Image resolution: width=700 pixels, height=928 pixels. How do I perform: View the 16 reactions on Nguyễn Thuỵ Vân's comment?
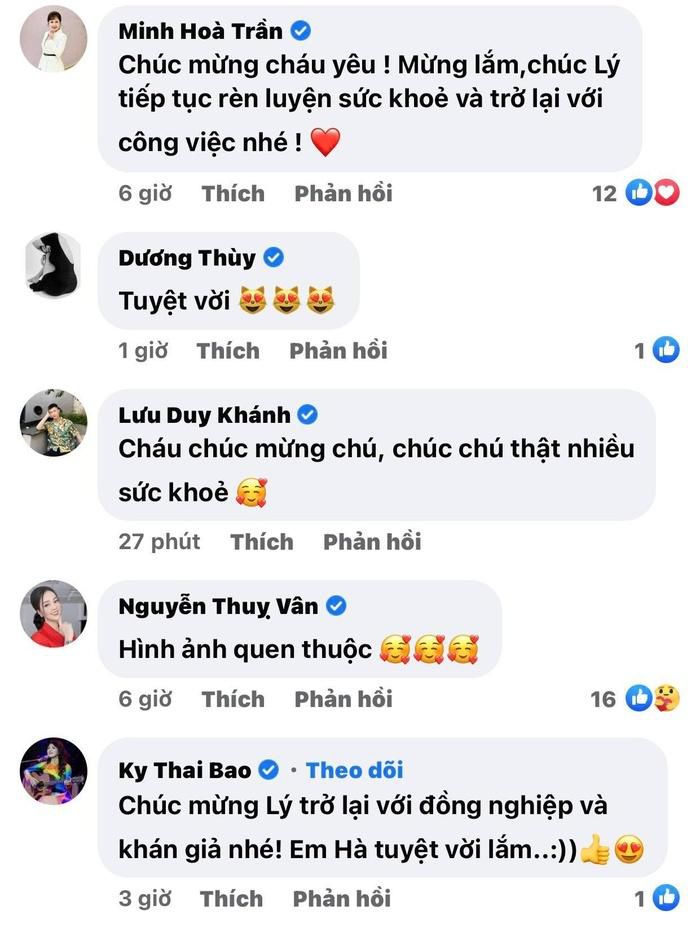click(650, 698)
